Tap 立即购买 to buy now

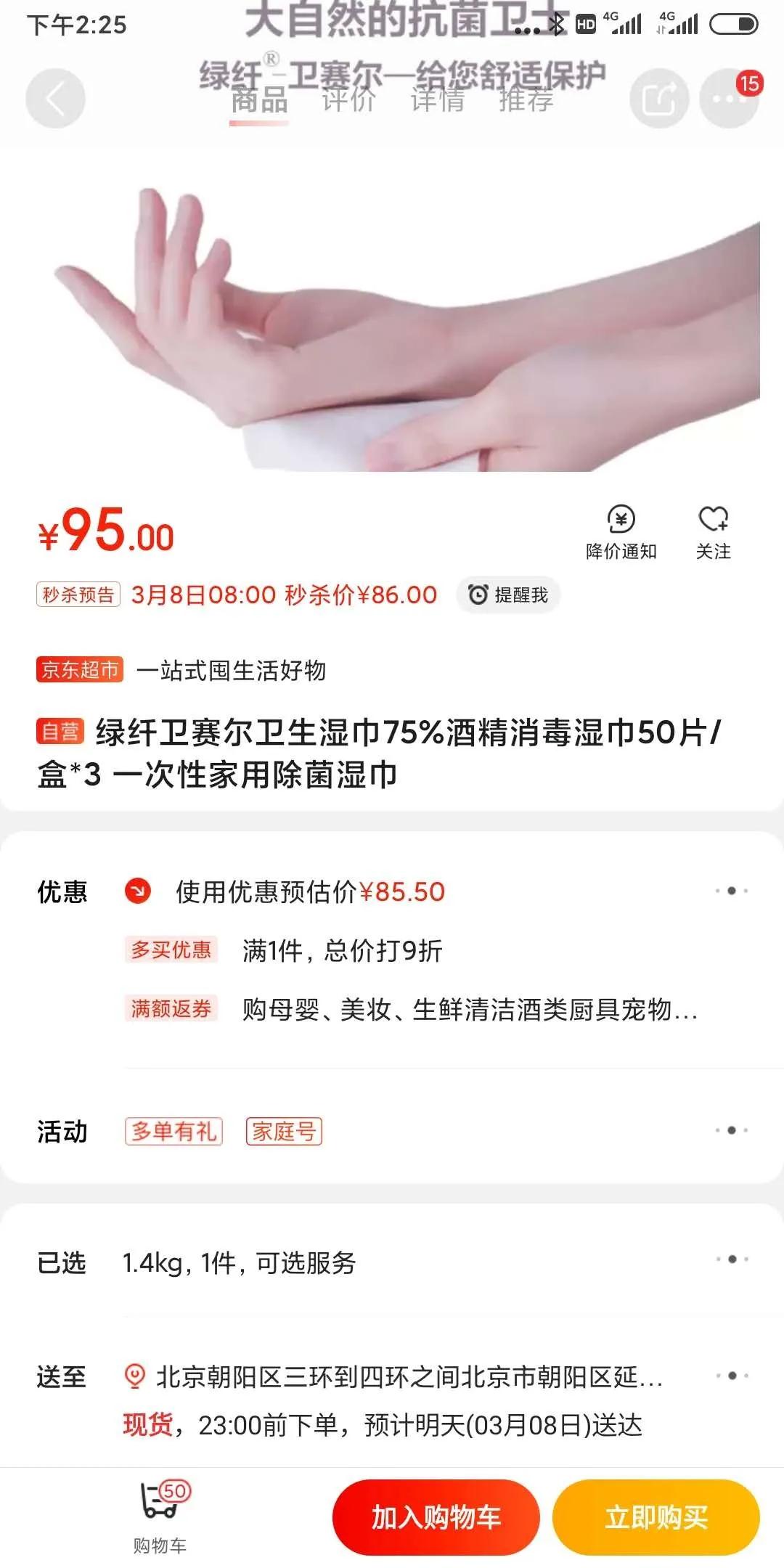pos(656,1517)
